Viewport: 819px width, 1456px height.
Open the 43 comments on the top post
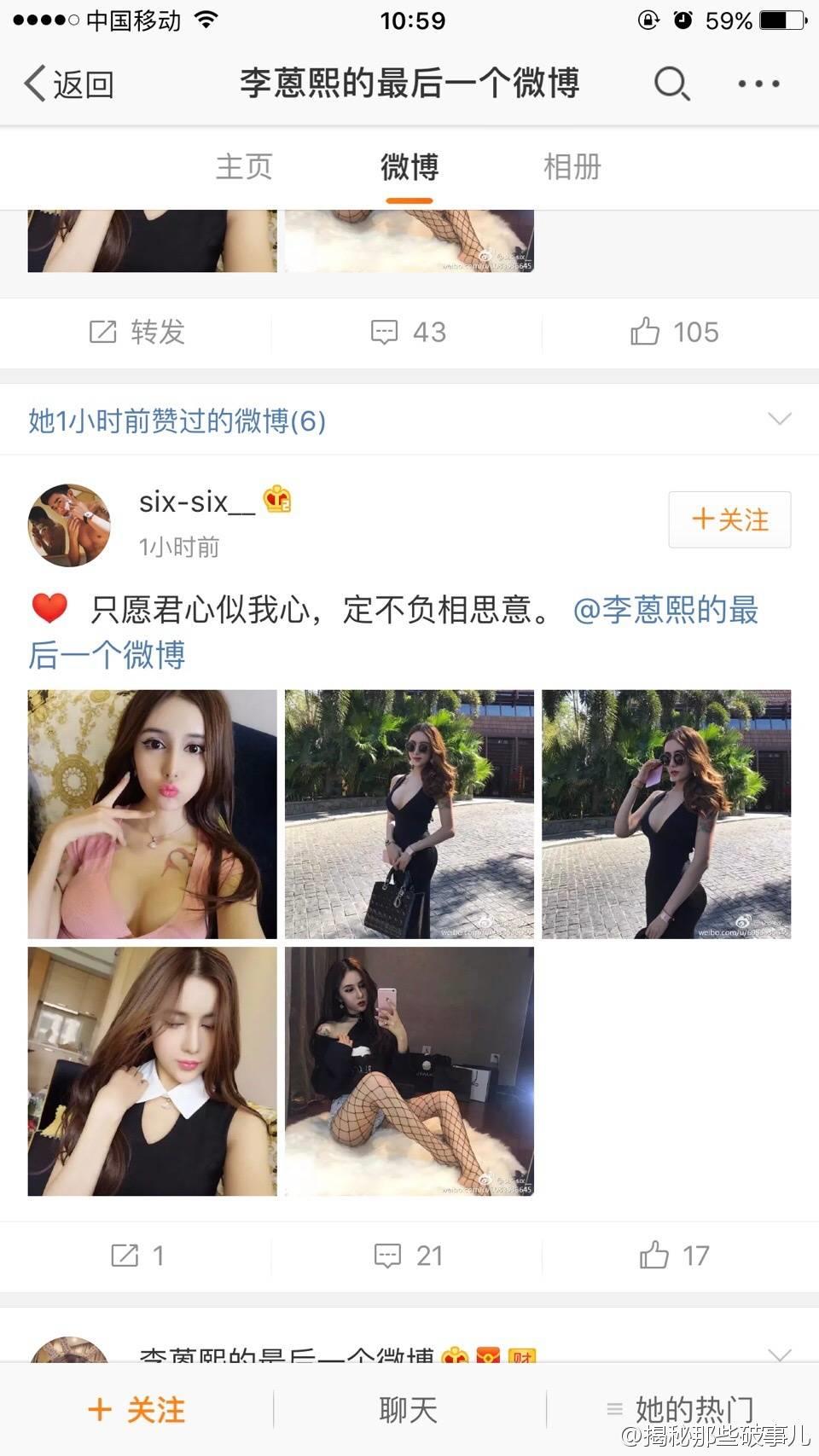[x=409, y=332]
